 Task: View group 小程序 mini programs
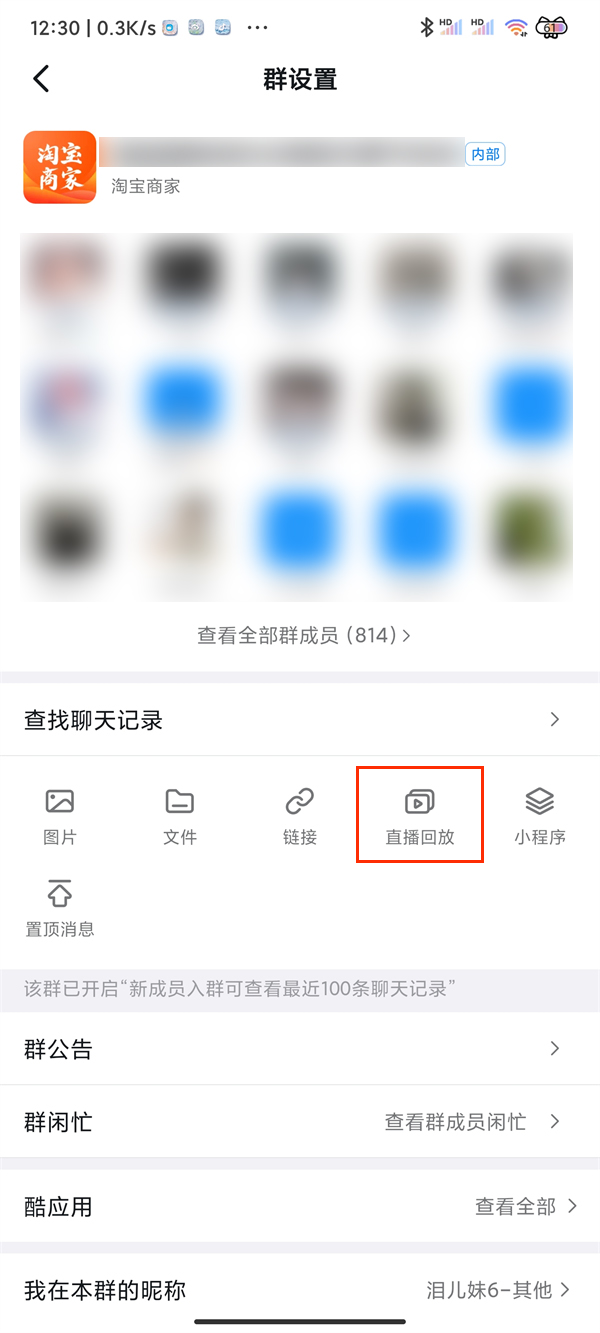(x=540, y=816)
